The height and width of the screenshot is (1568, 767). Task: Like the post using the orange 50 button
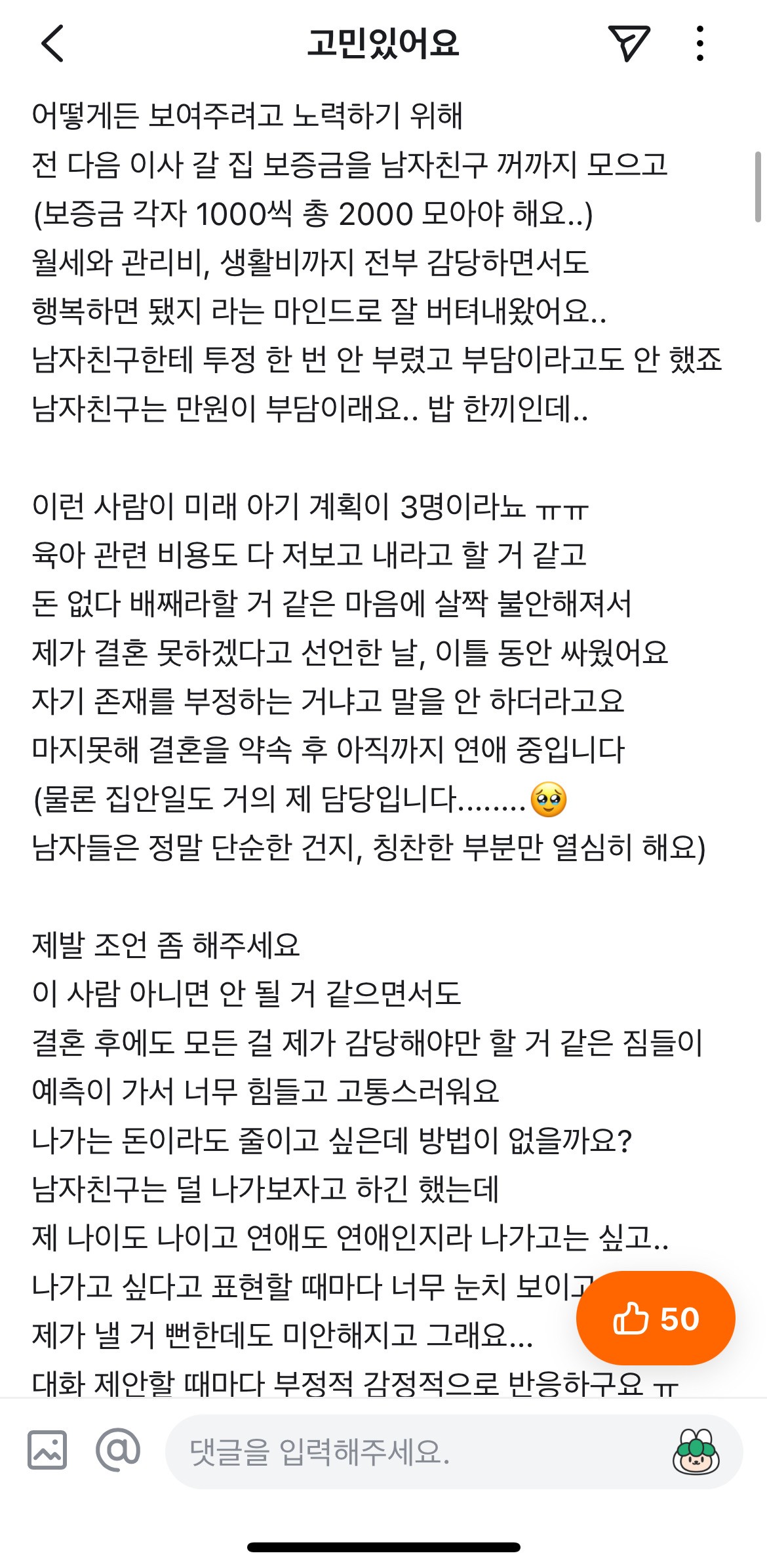point(656,1318)
